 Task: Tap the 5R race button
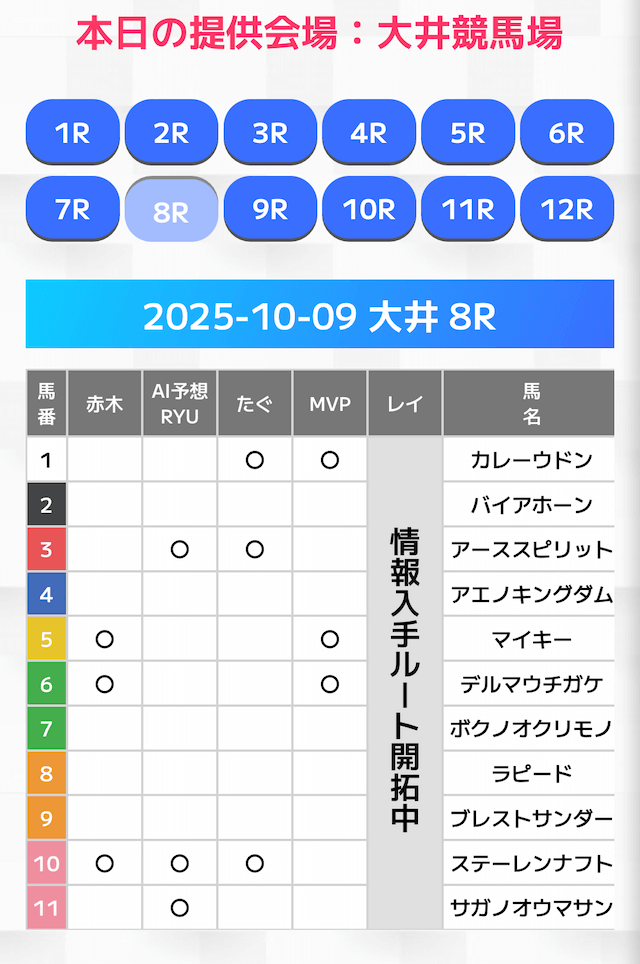(468, 132)
